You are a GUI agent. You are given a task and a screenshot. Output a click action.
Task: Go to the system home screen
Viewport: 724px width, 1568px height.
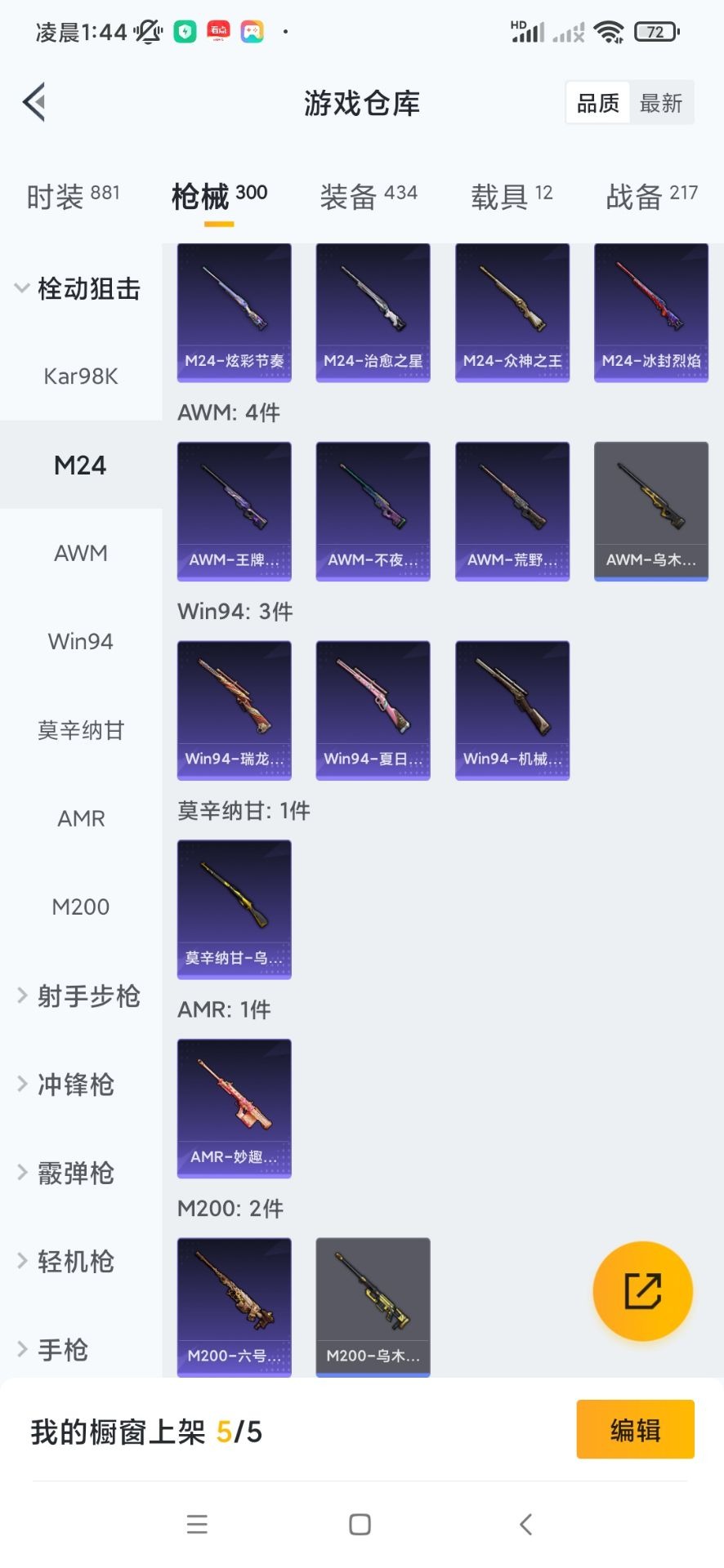coord(360,1524)
